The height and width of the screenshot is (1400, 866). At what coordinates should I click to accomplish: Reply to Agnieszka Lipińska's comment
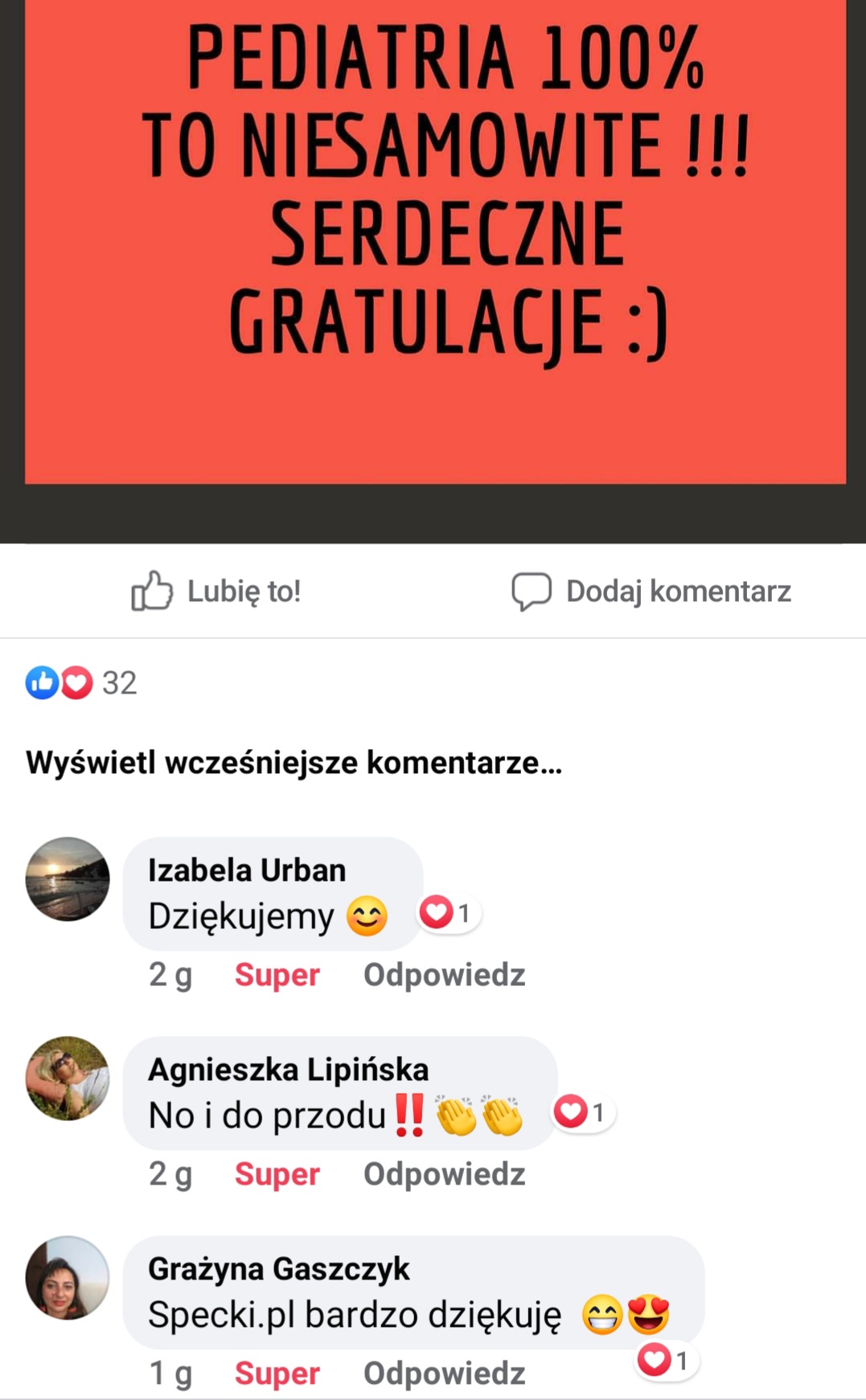[x=445, y=1174]
